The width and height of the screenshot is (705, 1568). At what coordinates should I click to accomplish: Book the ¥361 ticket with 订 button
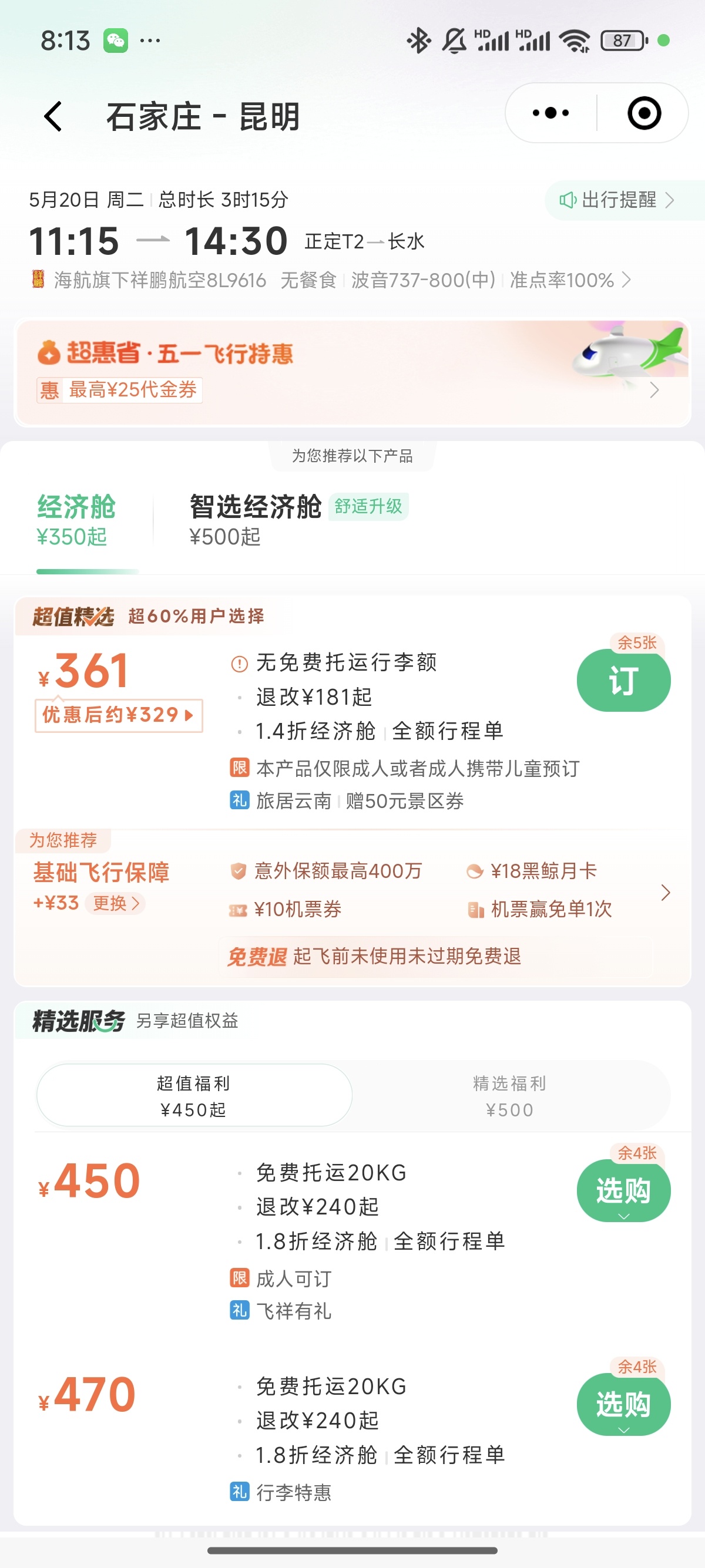pos(623,681)
